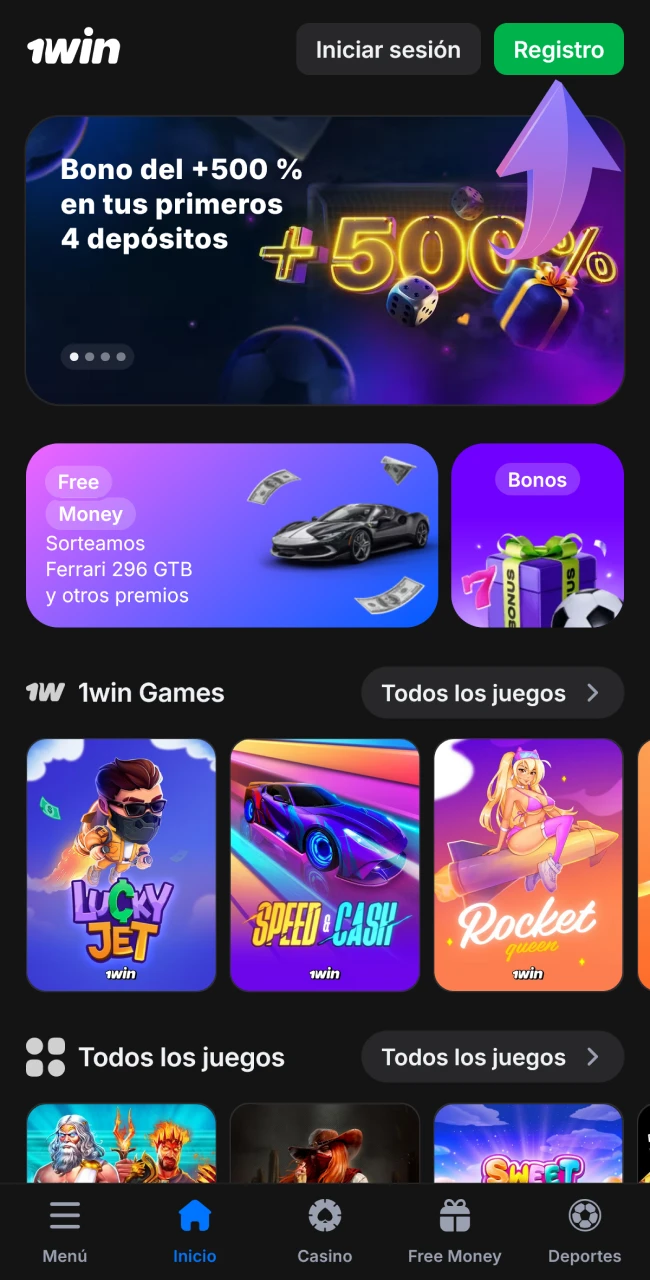Switch to the Deportes tab
Image resolution: width=650 pixels, height=1280 pixels.
tap(585, 1231)
